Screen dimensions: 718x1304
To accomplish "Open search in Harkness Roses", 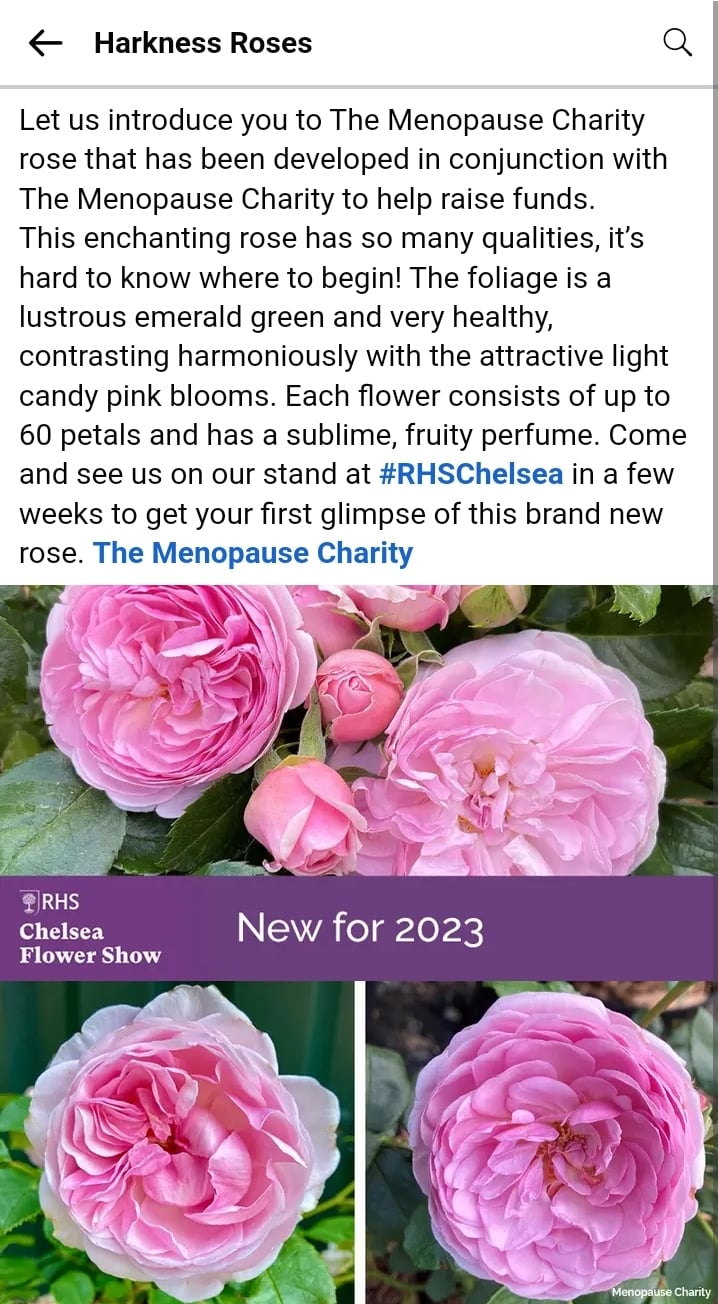I will (x=677, y=43).
